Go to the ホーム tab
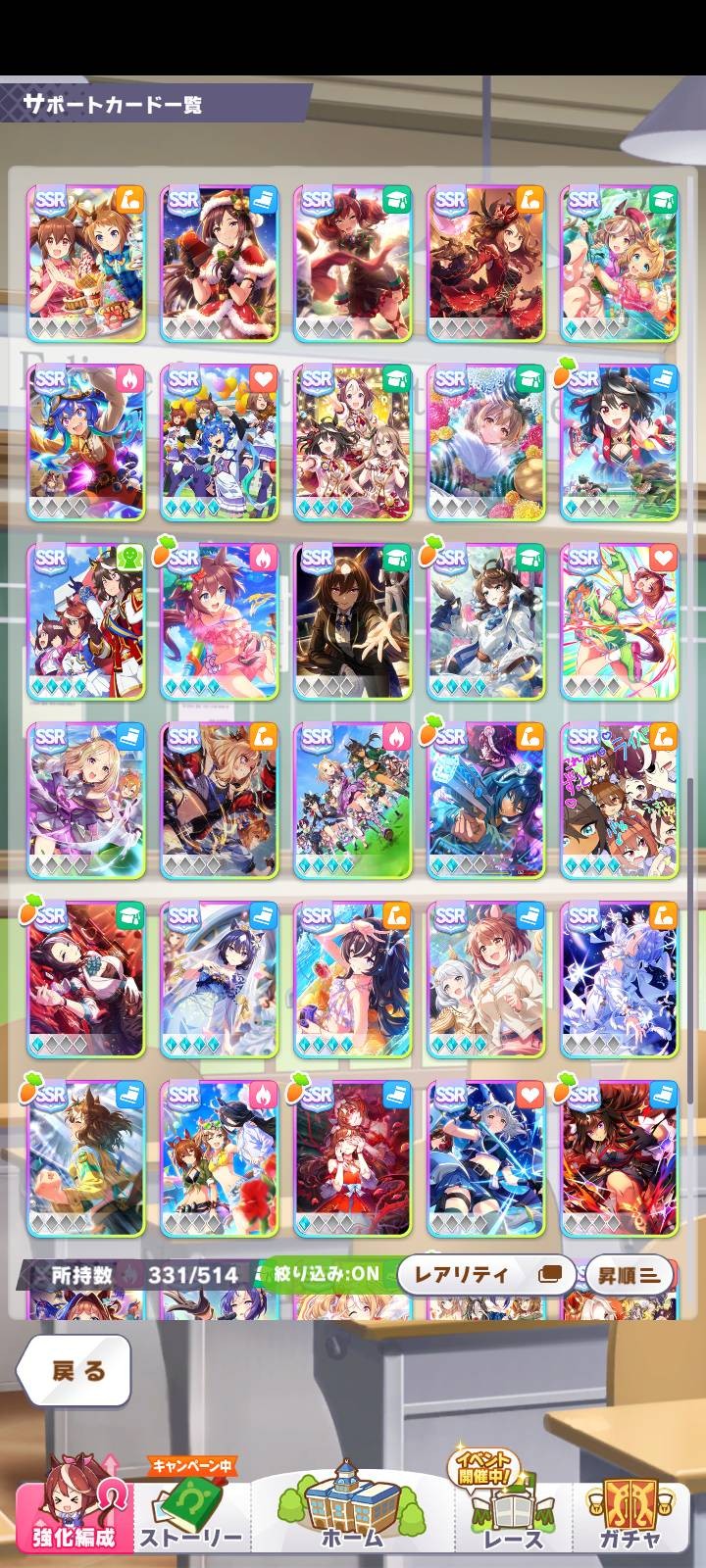 (x=351, y=1509)
